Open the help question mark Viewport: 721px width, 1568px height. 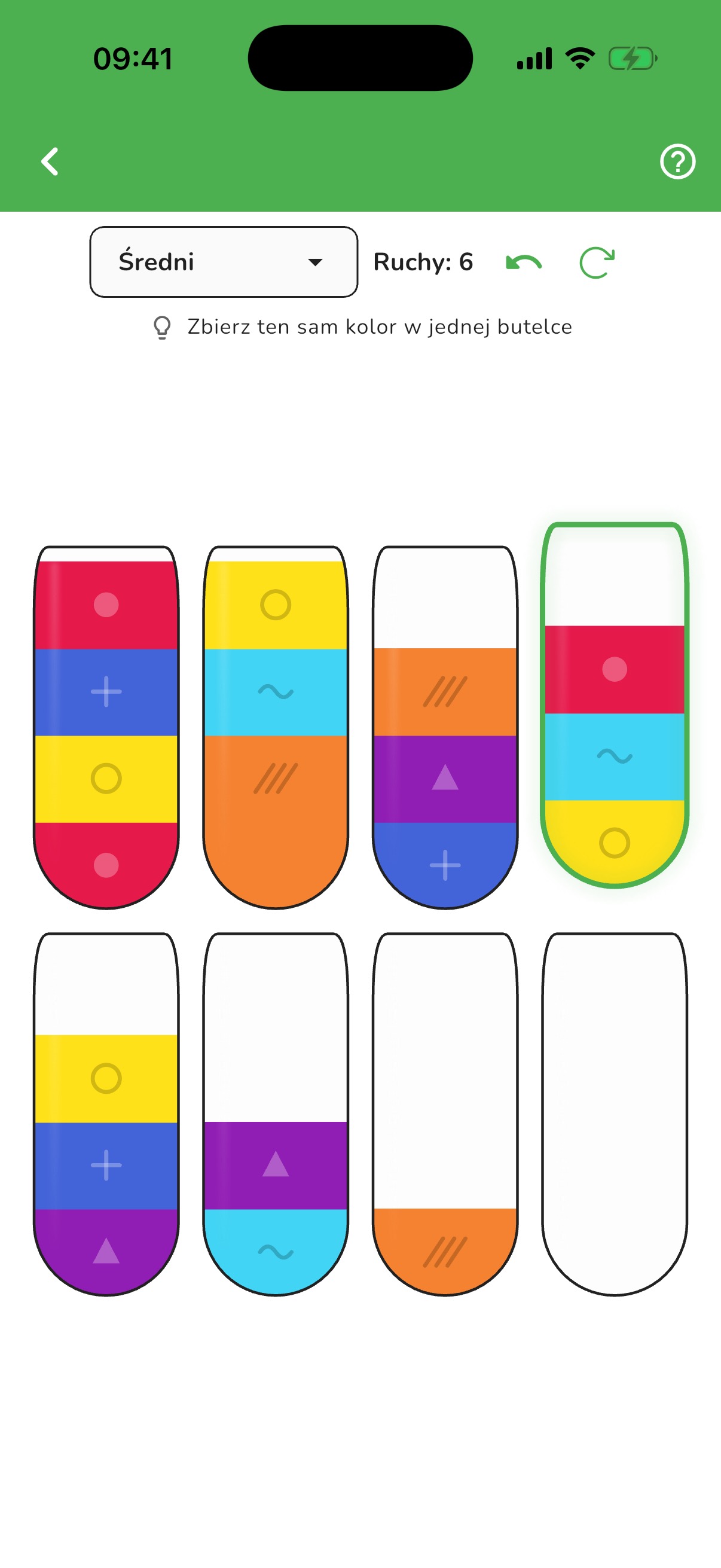tap(677, 162)
